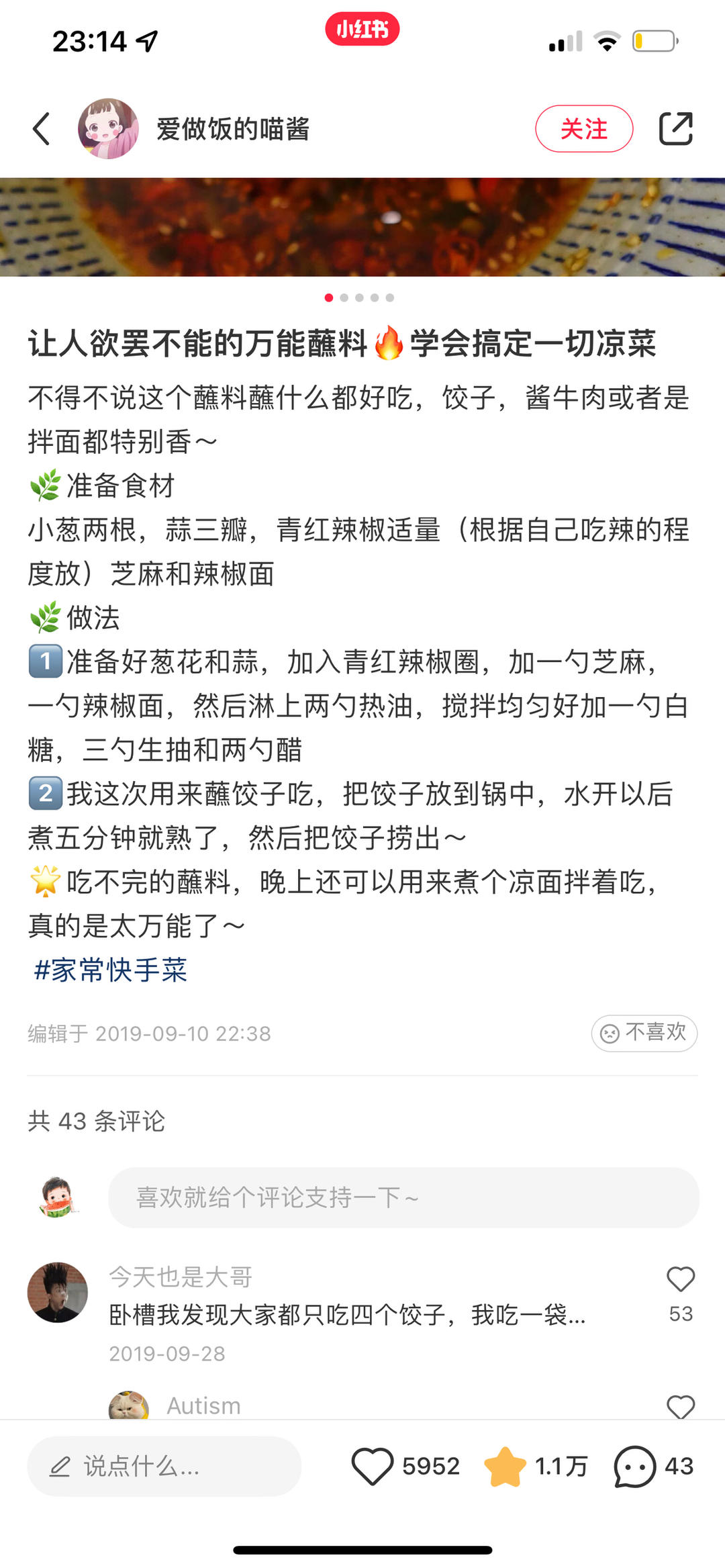Open the #家常快手菜 hashtag
Viewport: 725px width, 1568px height.
[x=111, y=970]
